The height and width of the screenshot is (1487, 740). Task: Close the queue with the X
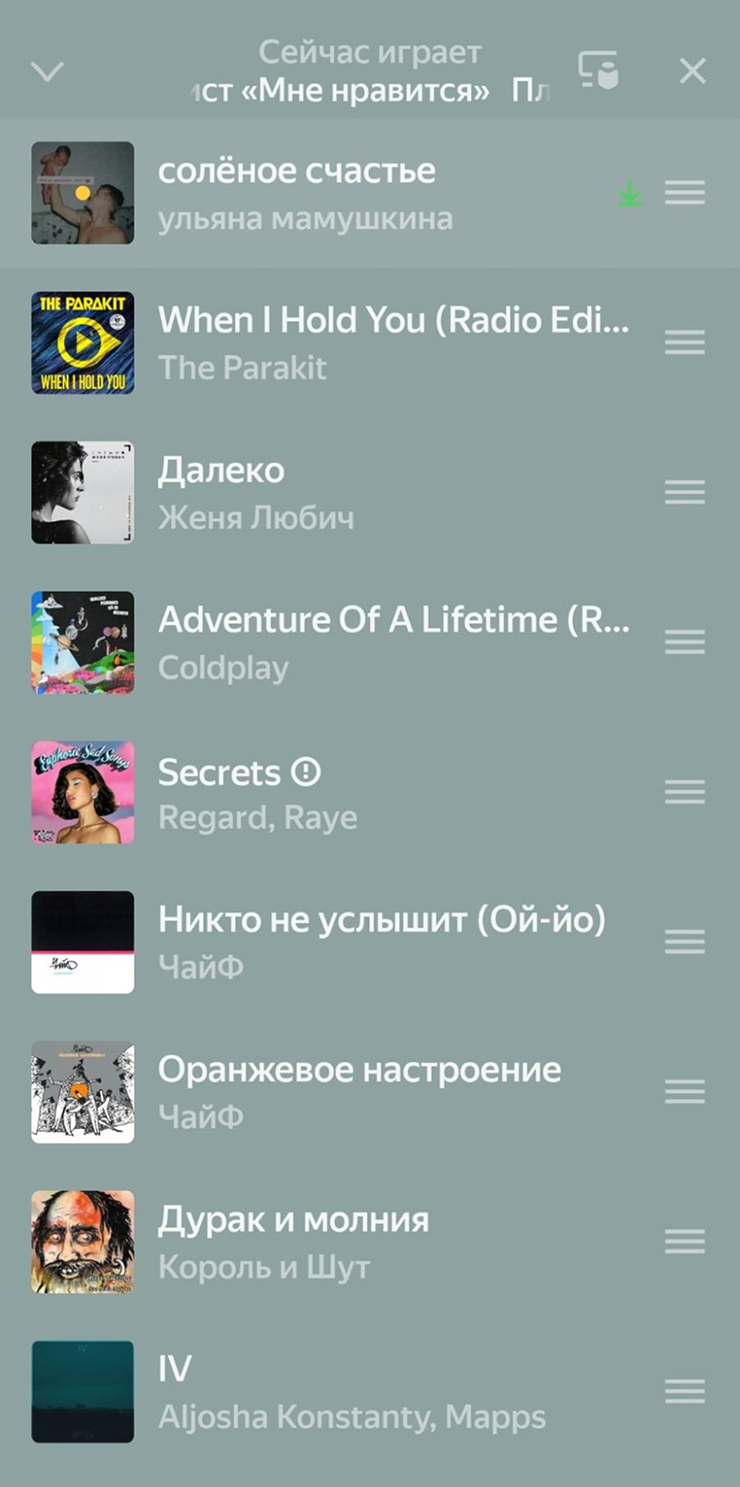pos(692,71)
